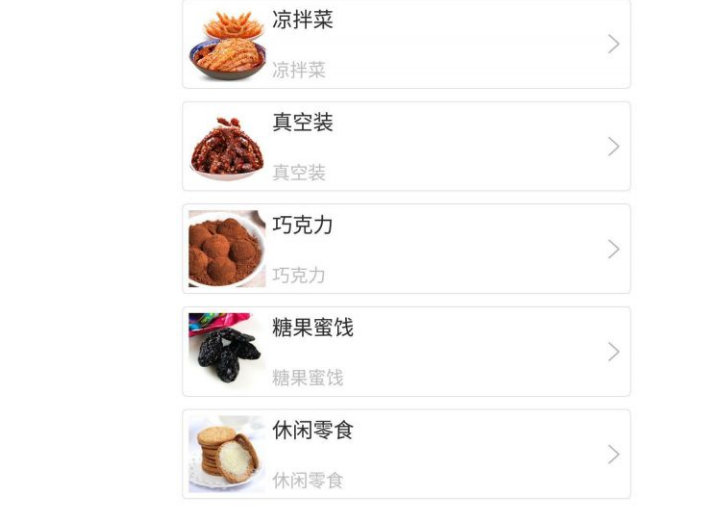718x519 pixels.
Task: Select the 真空装 category row
Action: click(x=405, y=146)
